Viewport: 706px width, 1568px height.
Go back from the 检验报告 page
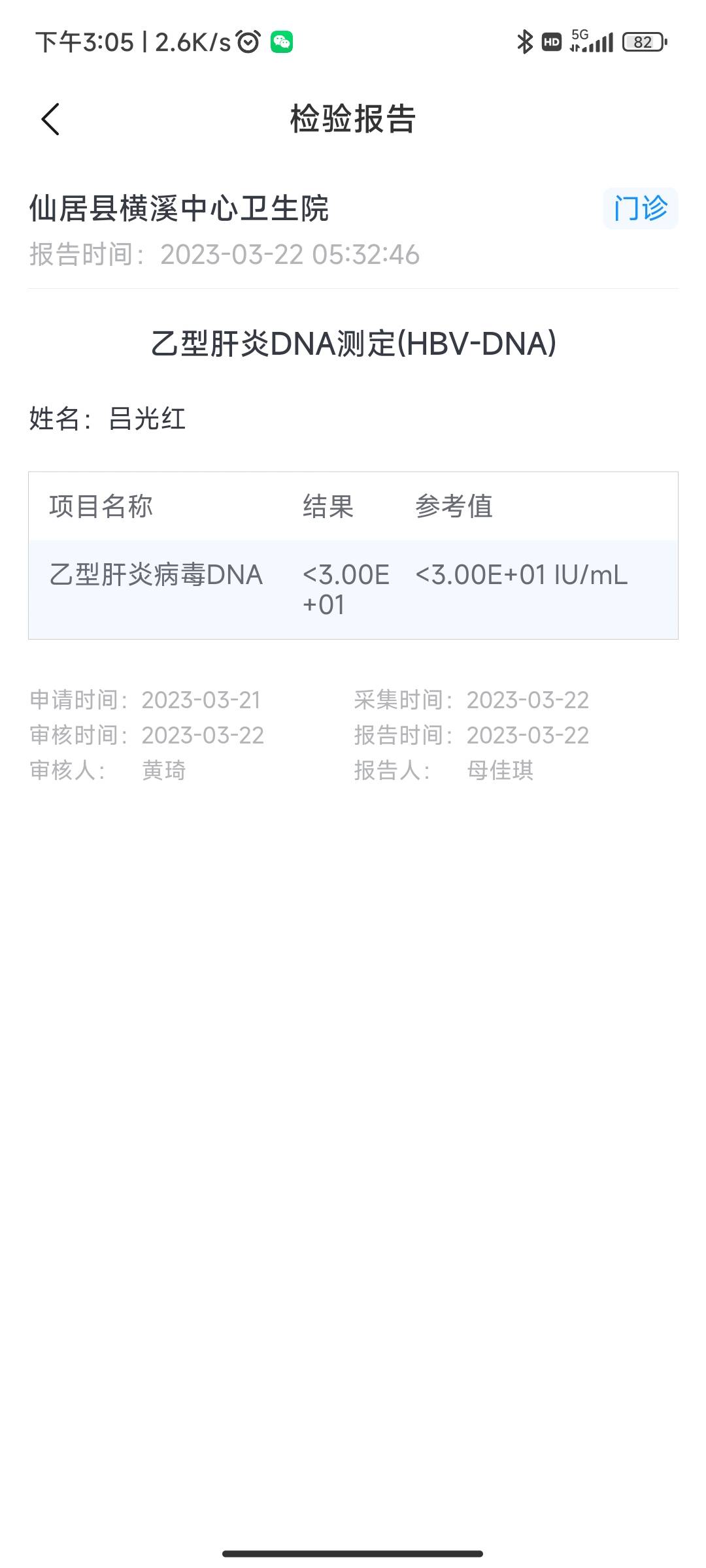[x=50, y=120]
